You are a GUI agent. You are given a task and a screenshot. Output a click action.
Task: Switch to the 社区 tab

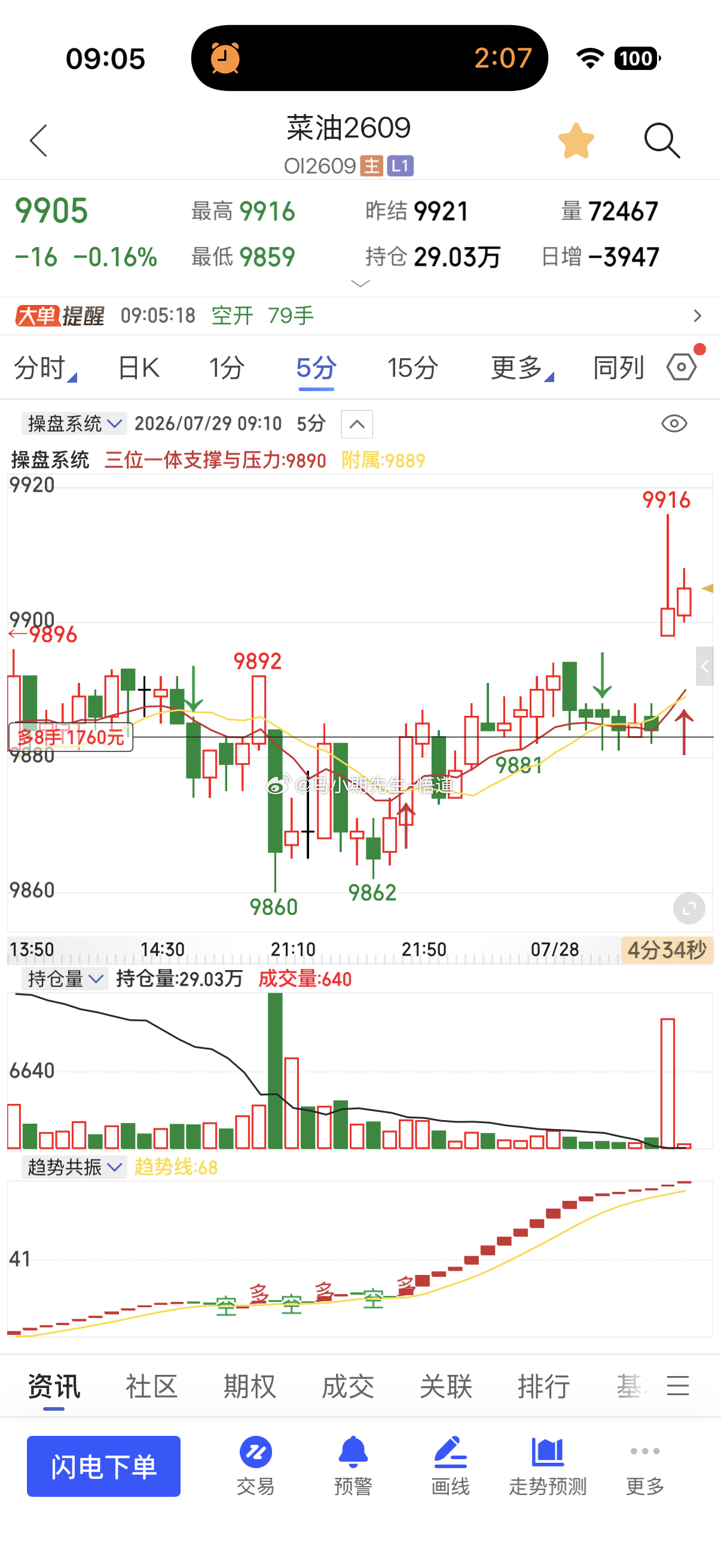pos(151,1387)
